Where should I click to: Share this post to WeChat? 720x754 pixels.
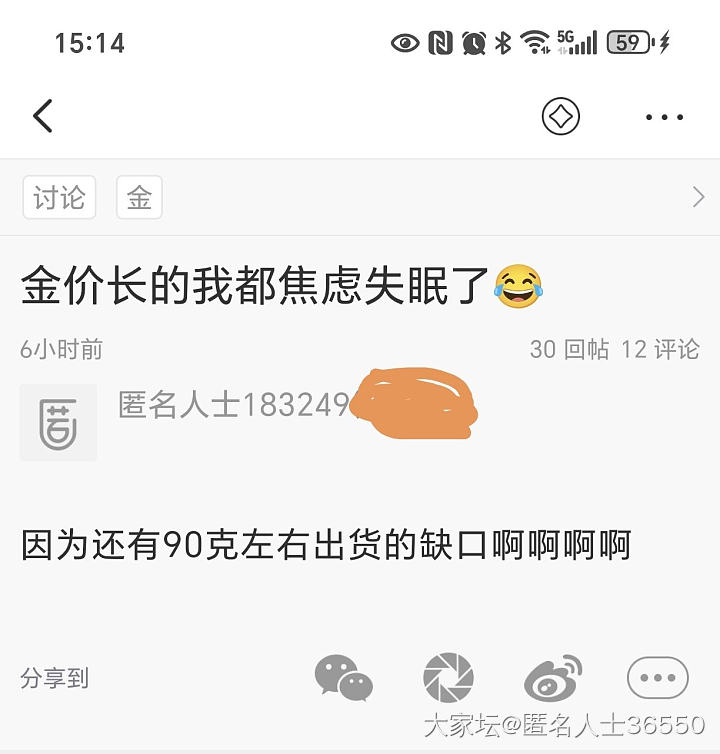(343, 679)
